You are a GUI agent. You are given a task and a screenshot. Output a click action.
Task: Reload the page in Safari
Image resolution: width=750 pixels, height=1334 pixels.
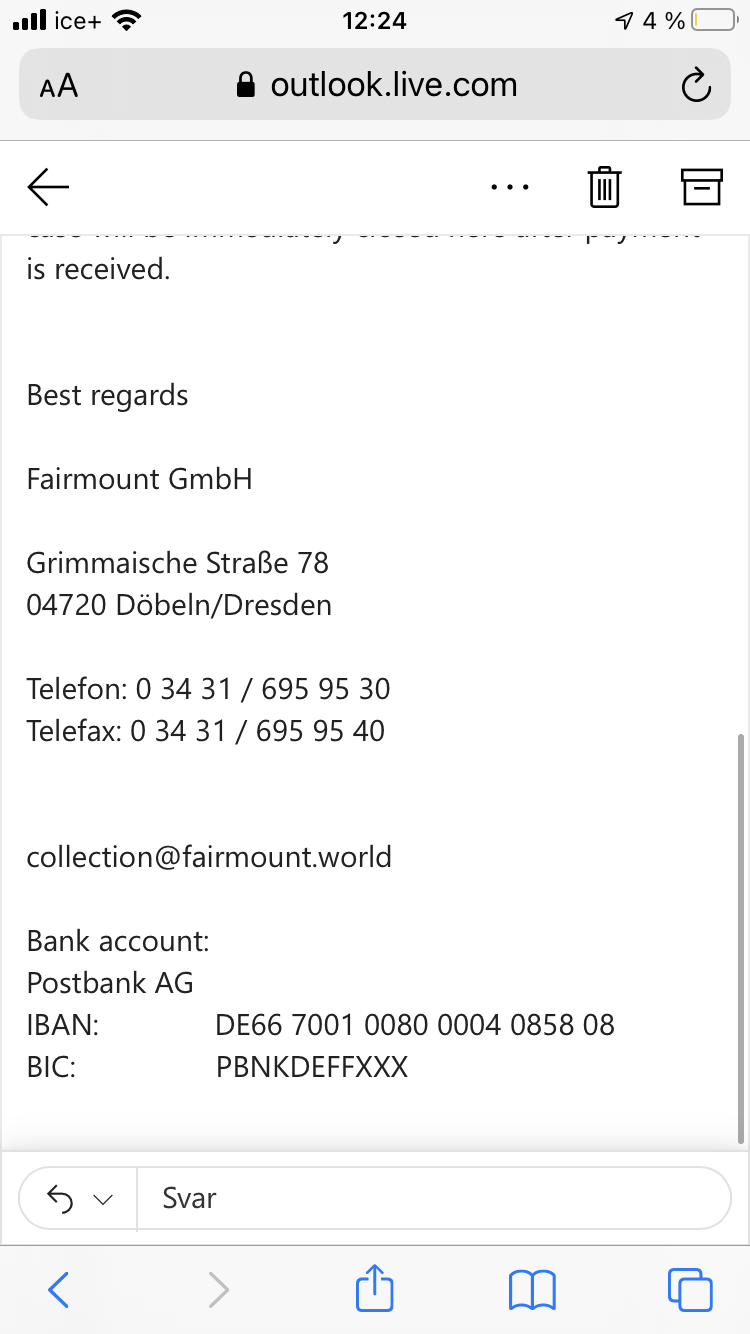point(696,86)
